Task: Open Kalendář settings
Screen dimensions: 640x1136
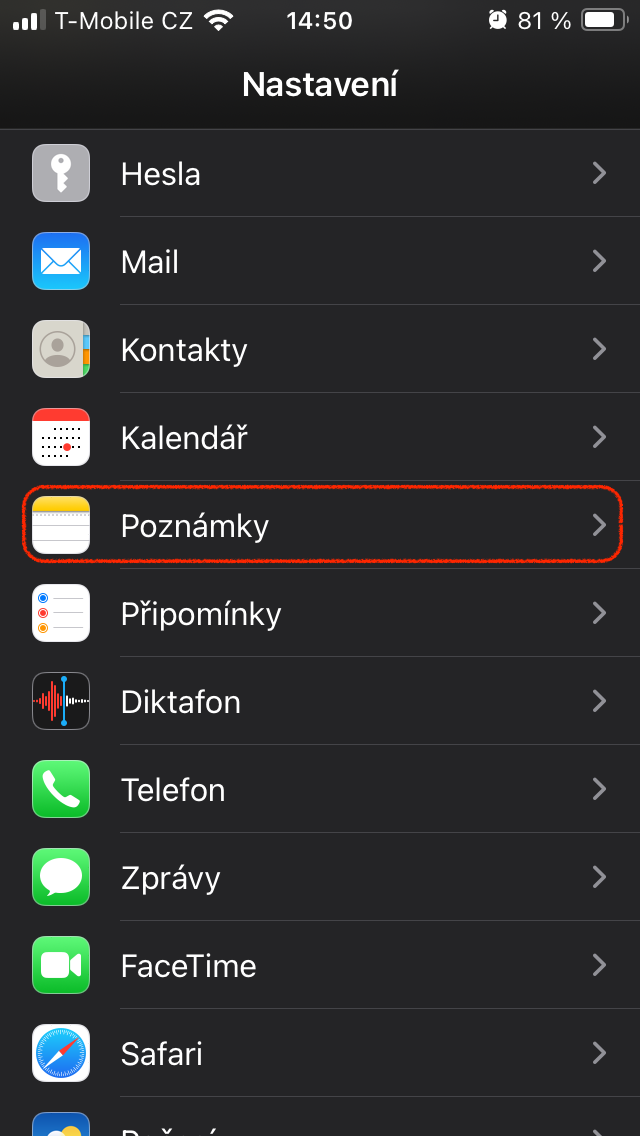Action: [x=320, y=438]
